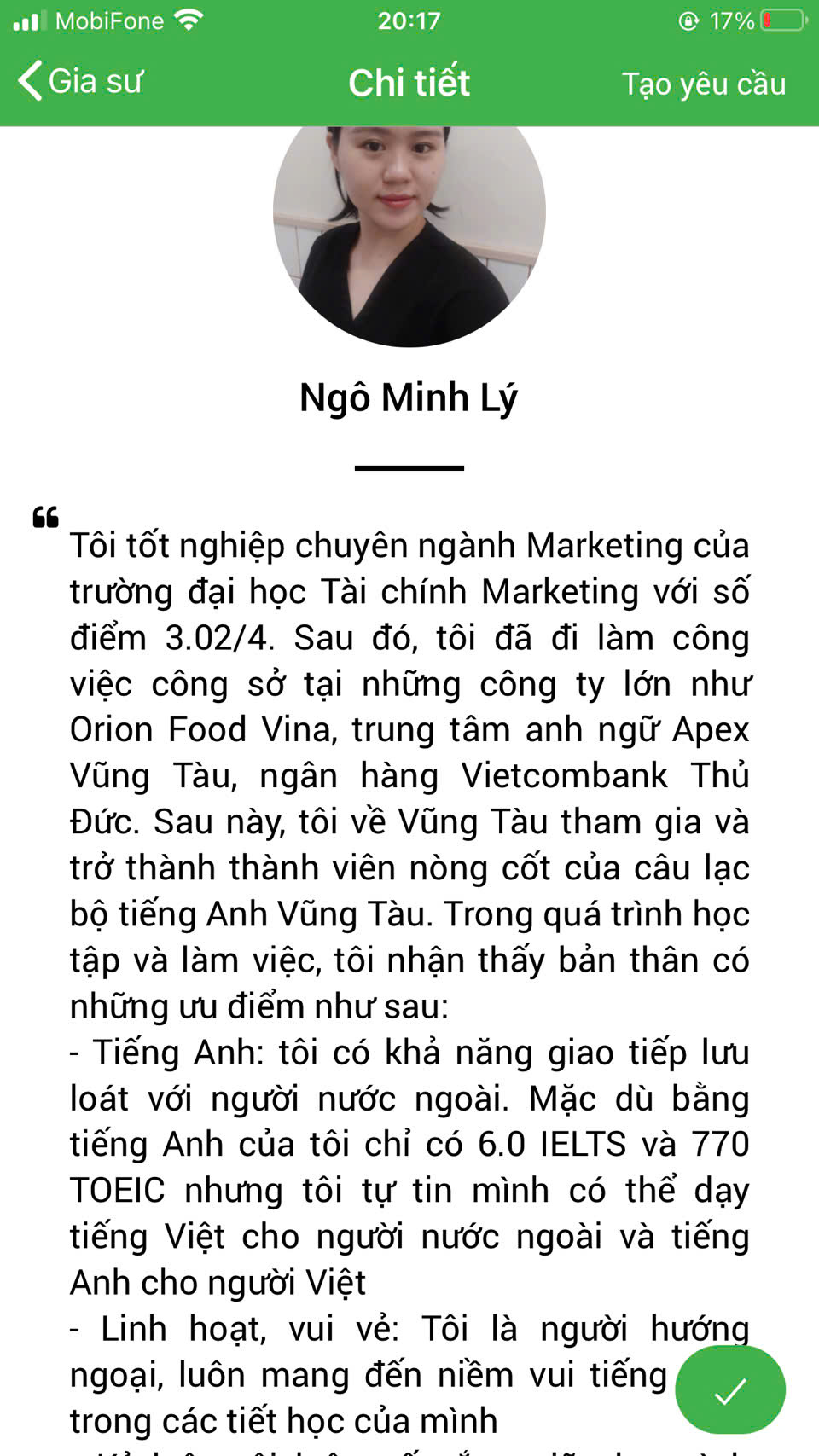
Task: Tap the green checkmark floating button
Action: 729,1391
